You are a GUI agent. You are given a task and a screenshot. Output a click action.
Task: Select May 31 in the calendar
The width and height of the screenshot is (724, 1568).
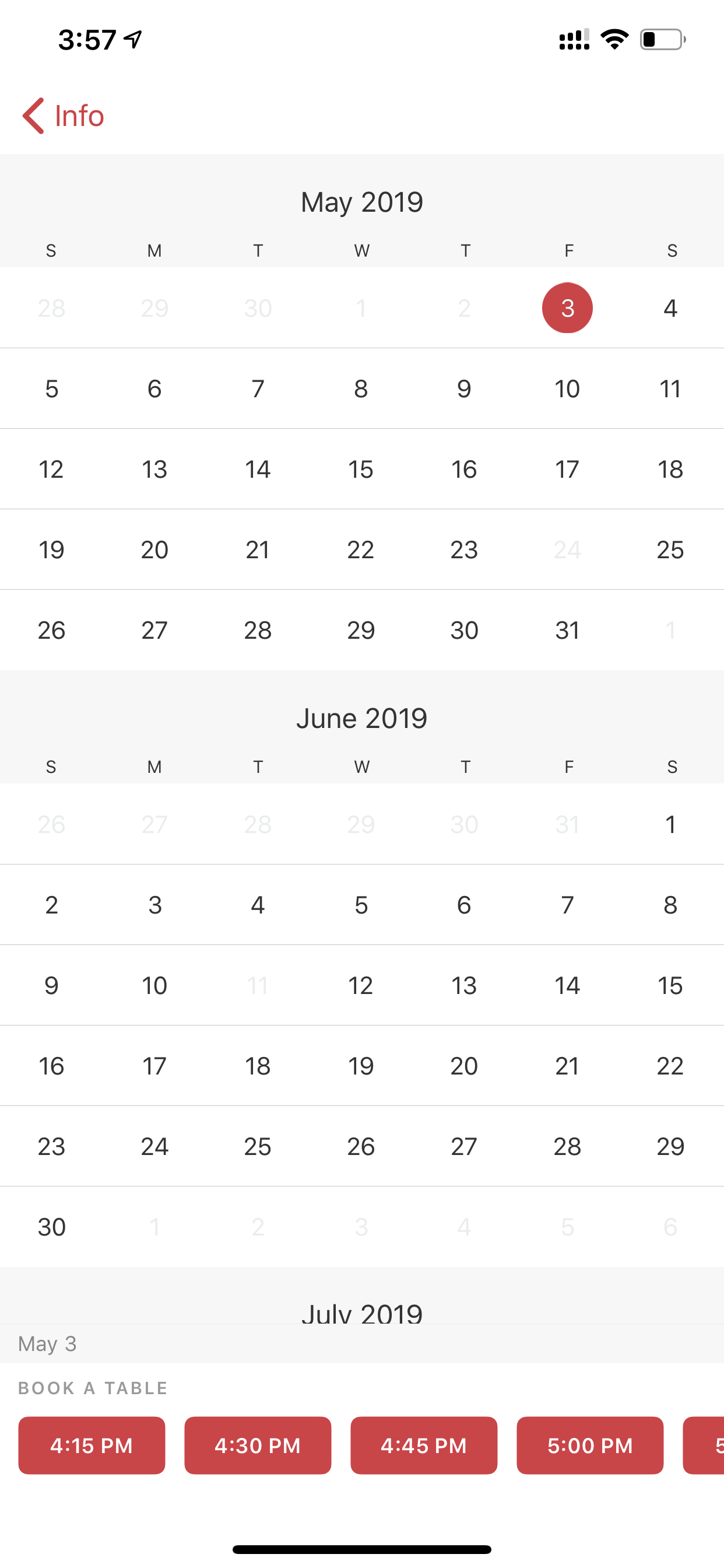pos(567,630)
